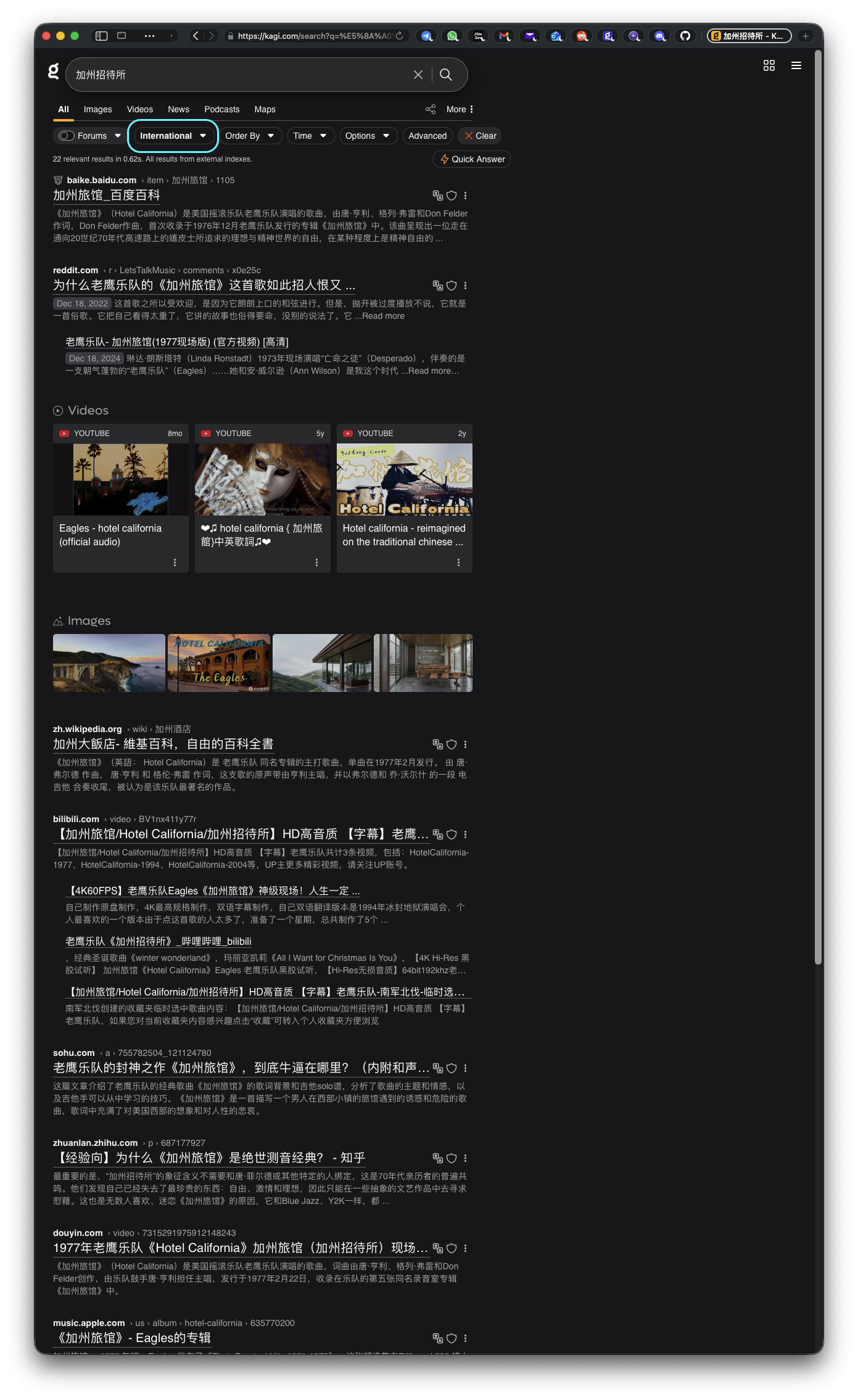Expand the Time filter dropdown
The width and height of the screenshot is (858, 1400).
coord(310,136)
